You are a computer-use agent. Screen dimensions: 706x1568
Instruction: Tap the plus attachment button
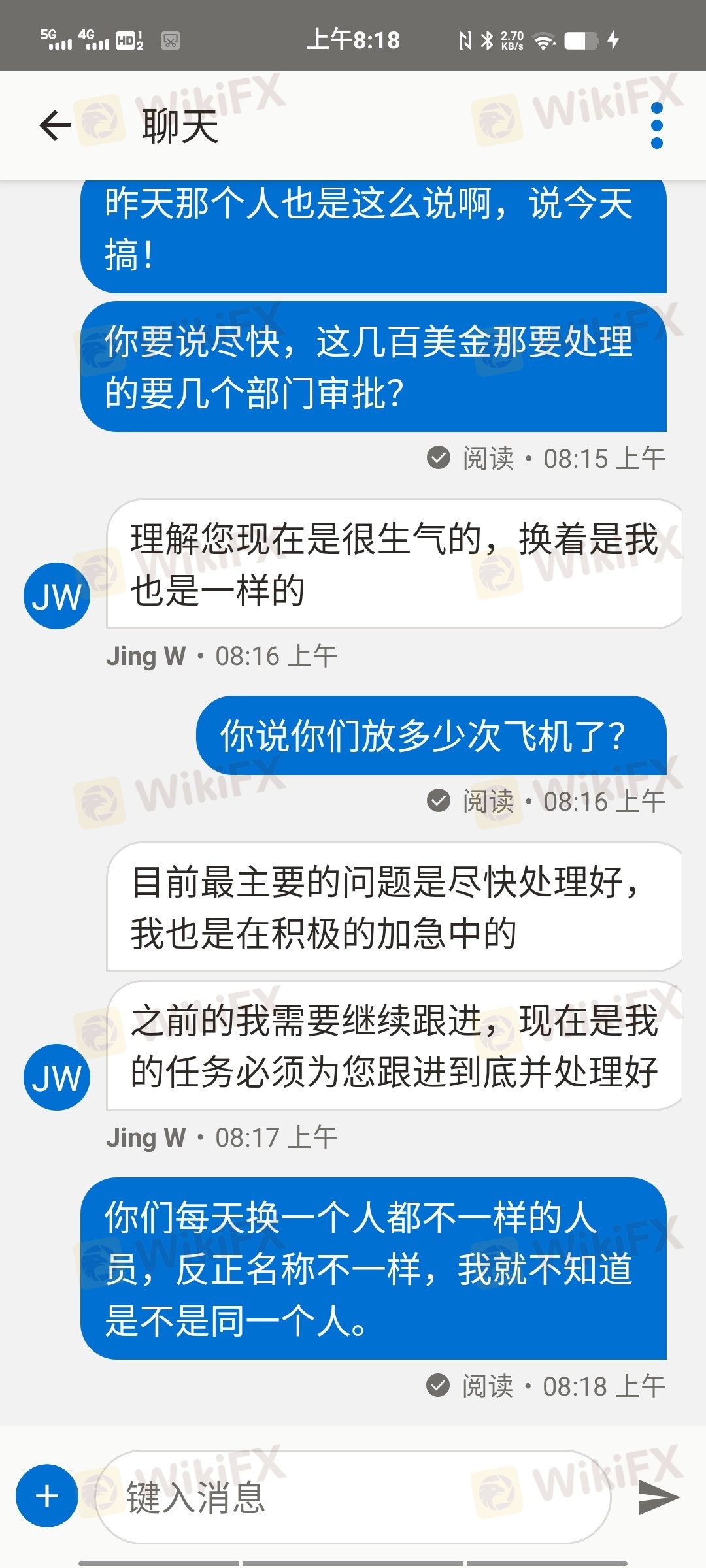47,1496
